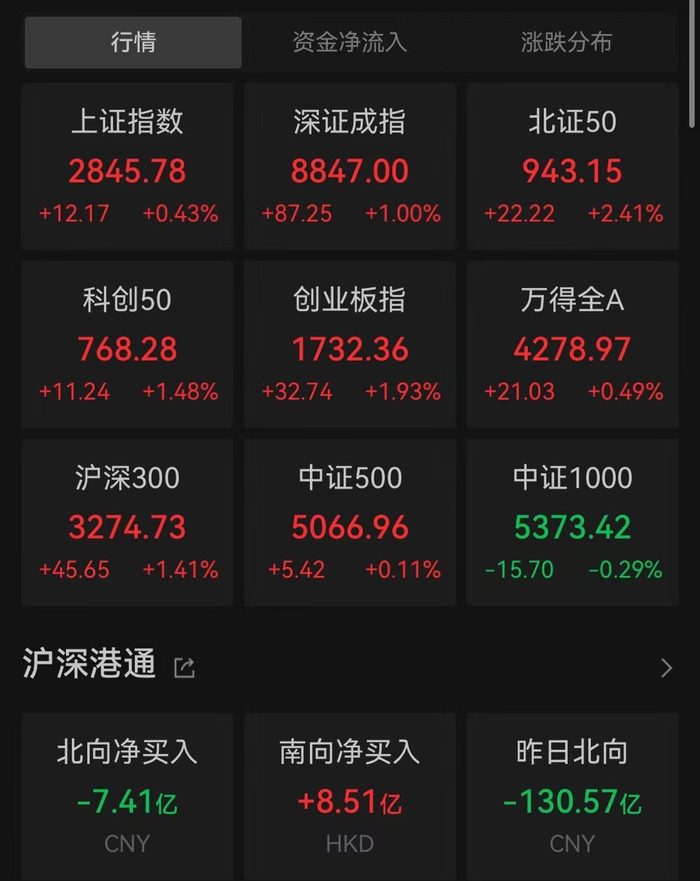This screenshot has width=700, height=881.
Task: Expand 沪深港通 with the right chevron
Action: coord(666,667)
